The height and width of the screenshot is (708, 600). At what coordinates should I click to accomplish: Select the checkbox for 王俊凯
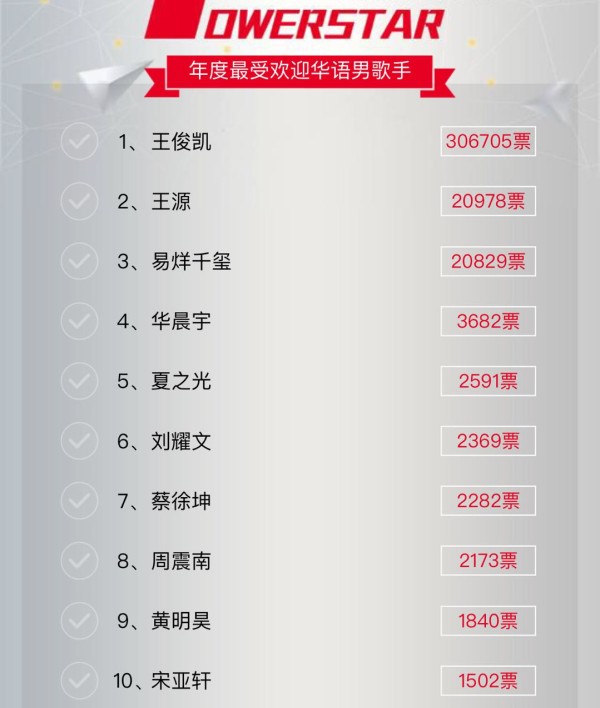79,142
